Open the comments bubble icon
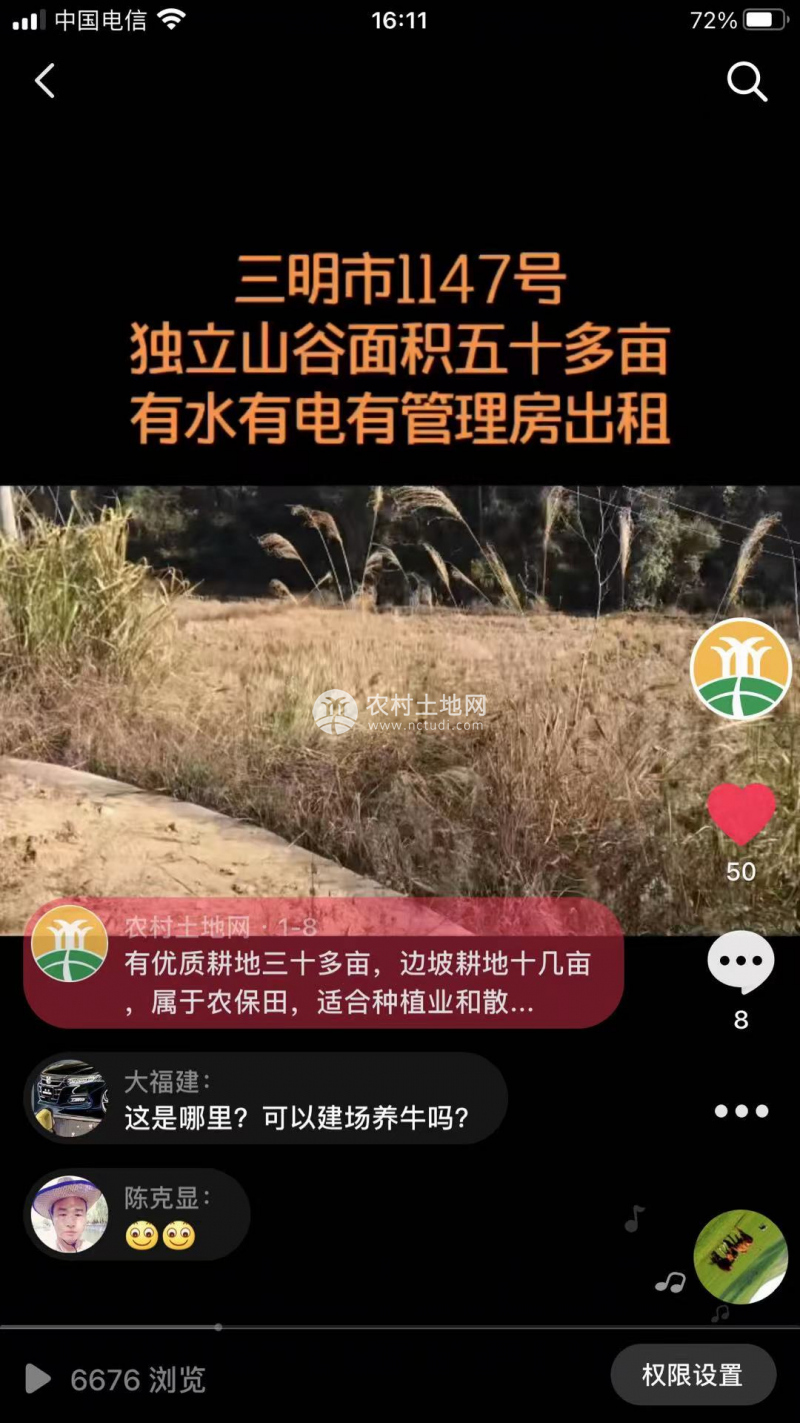 pyautogui.click(x=741, y=963)
